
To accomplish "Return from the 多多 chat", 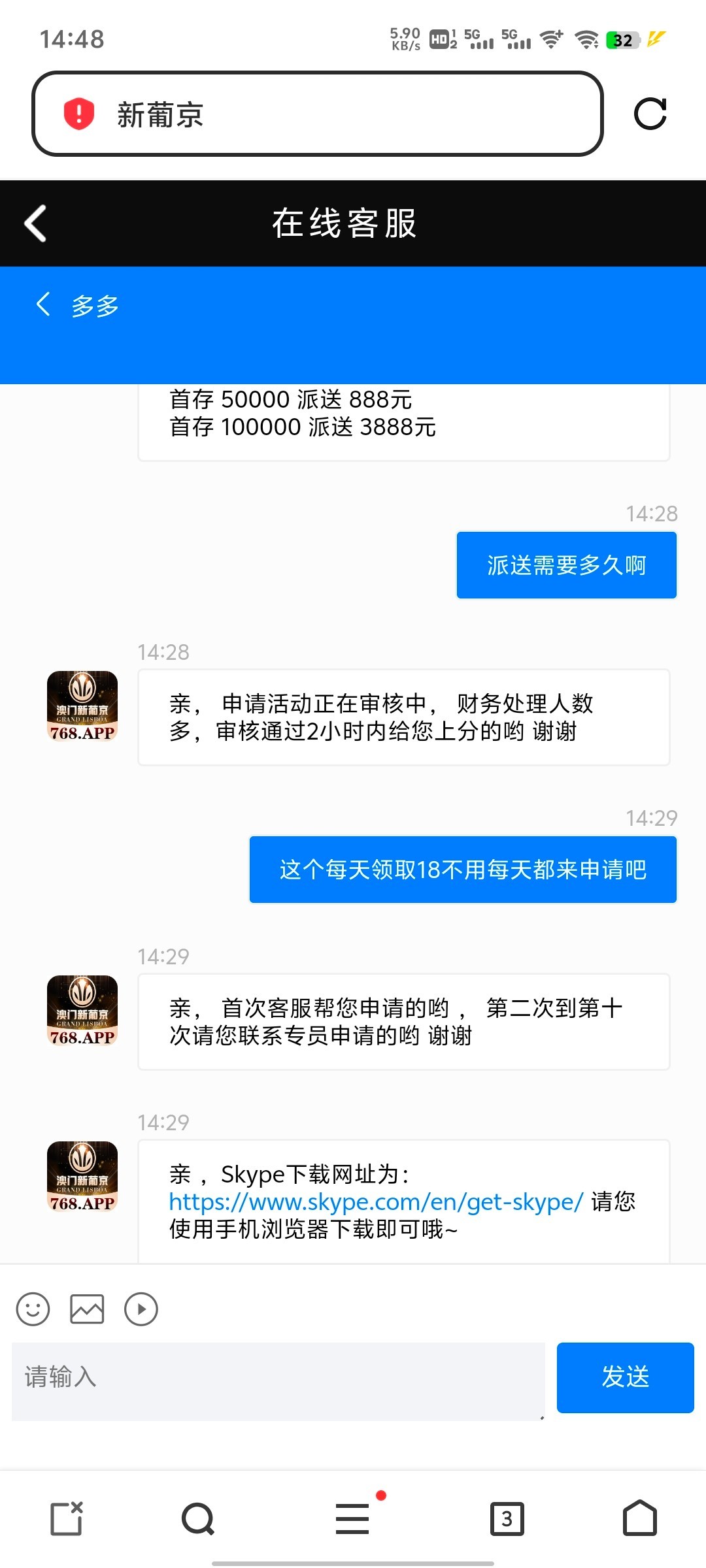I will [x=44, y=304].
